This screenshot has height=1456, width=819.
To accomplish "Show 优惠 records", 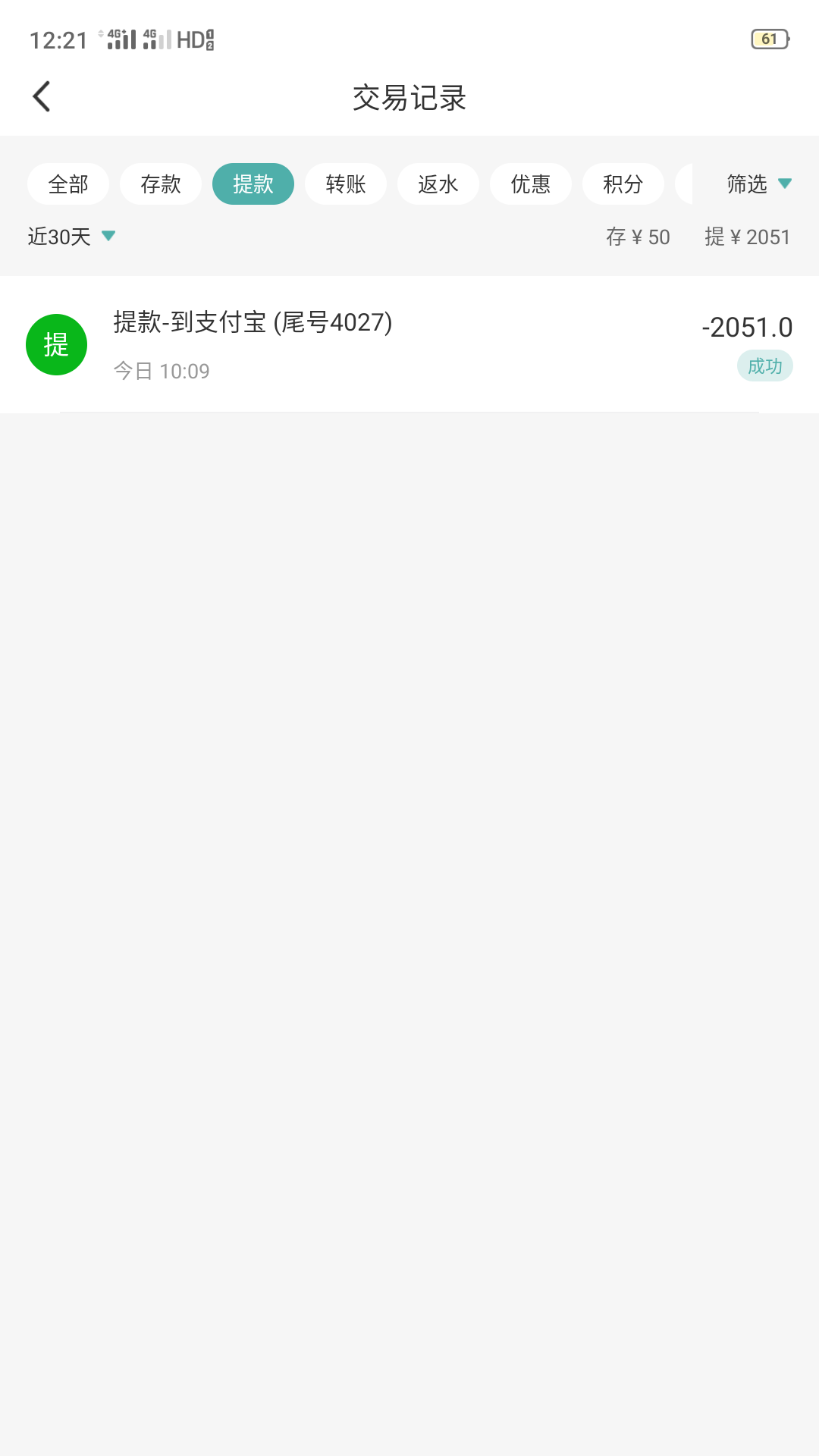I will click(531, 184).
